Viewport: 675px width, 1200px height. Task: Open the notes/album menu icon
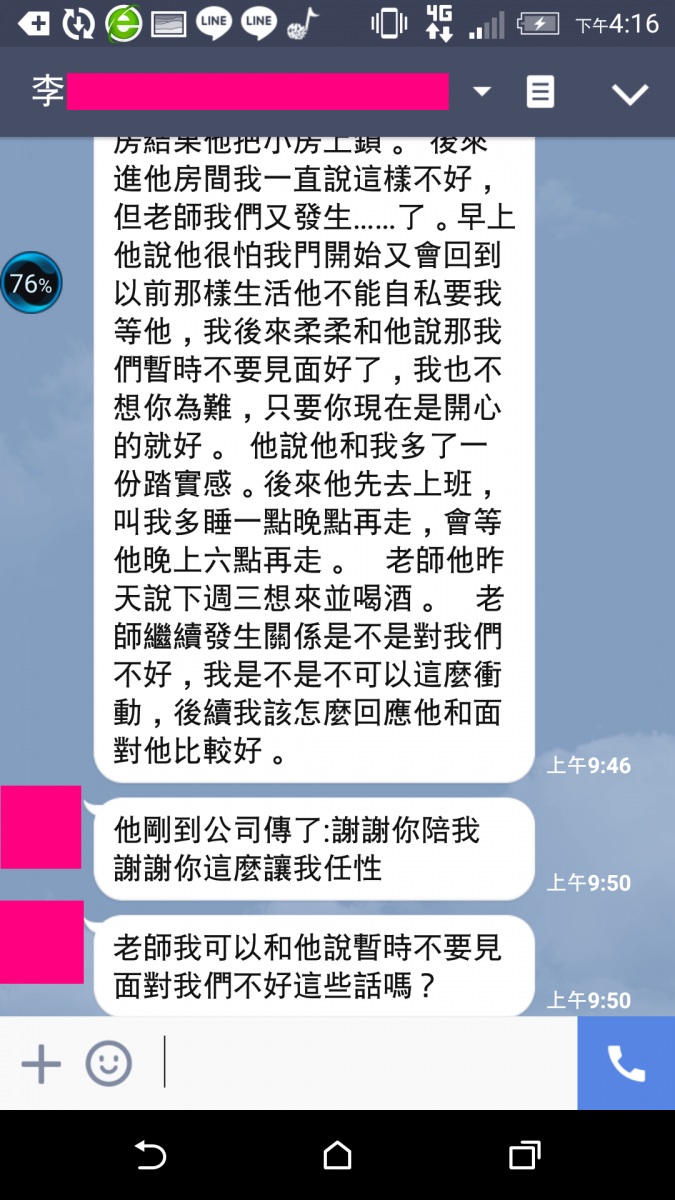click(540, 93)
